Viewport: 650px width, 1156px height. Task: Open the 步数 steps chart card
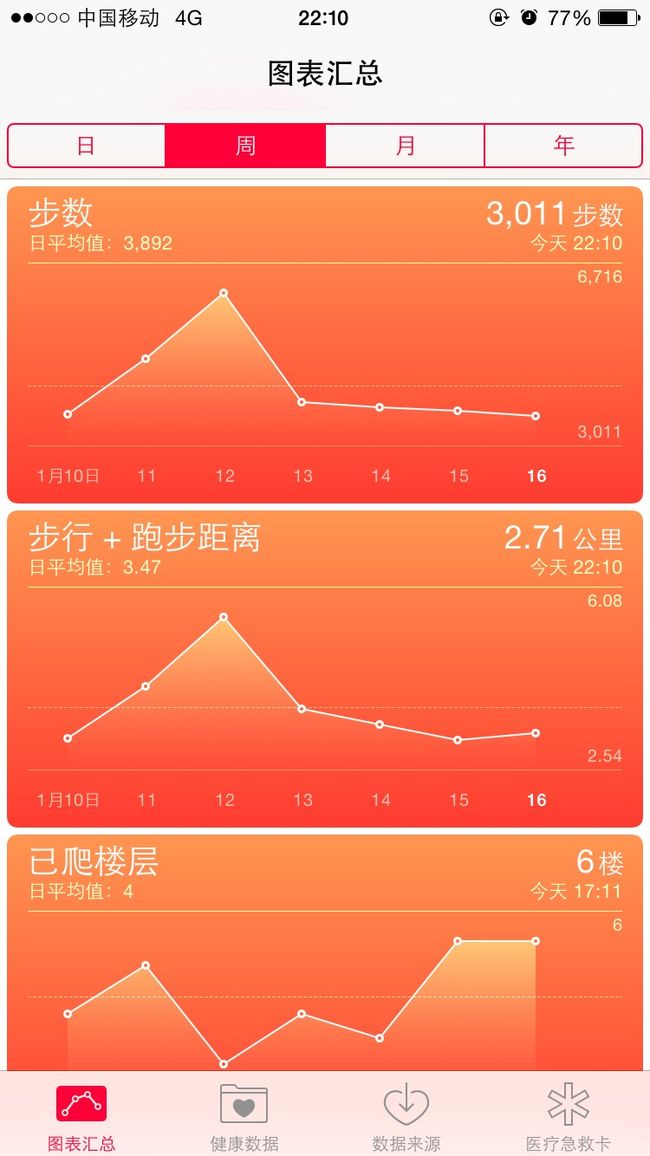[x=325, y=344]
